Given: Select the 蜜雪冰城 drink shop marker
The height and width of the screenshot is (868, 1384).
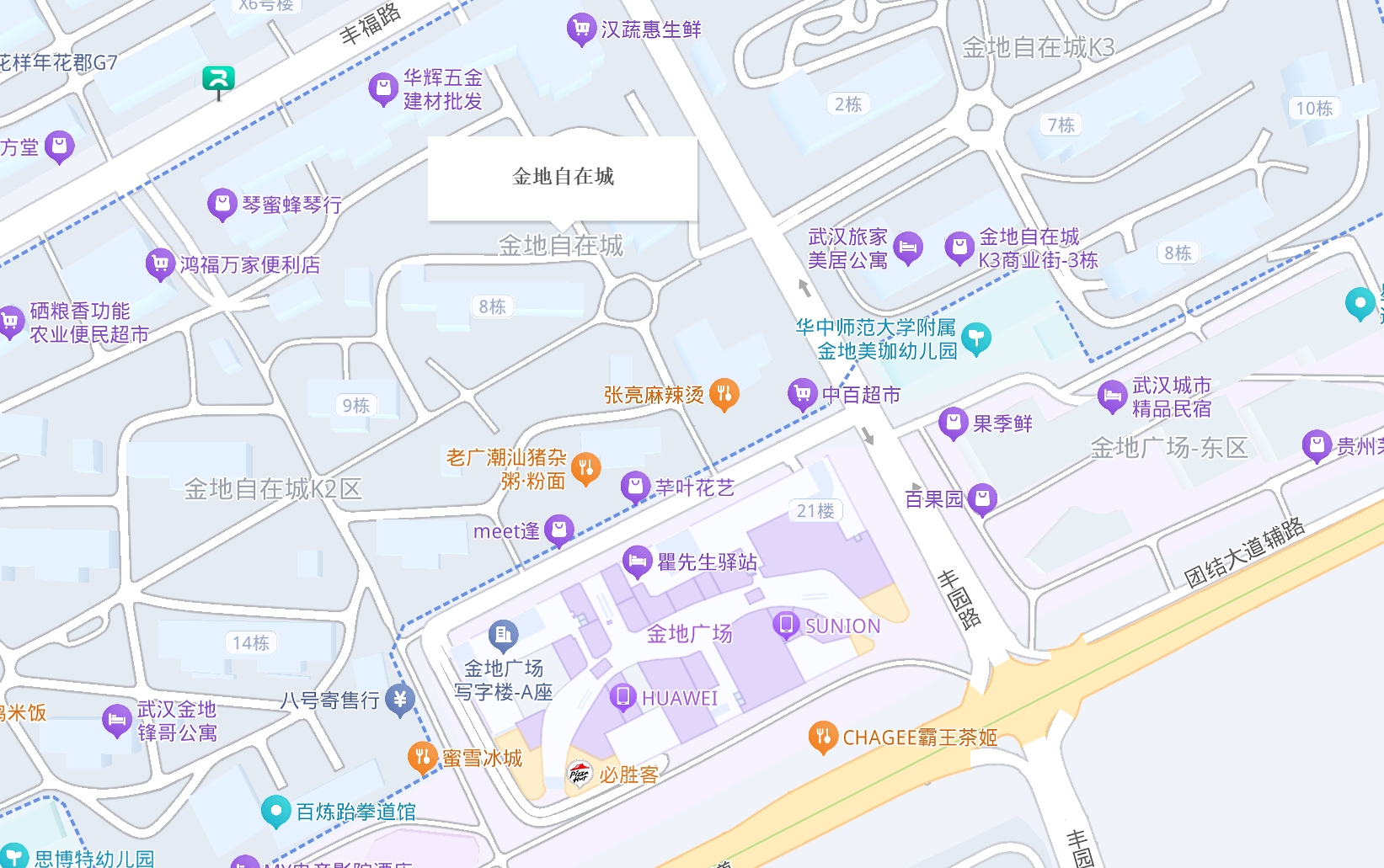Looking at the screenshot, I should point(422,757).
